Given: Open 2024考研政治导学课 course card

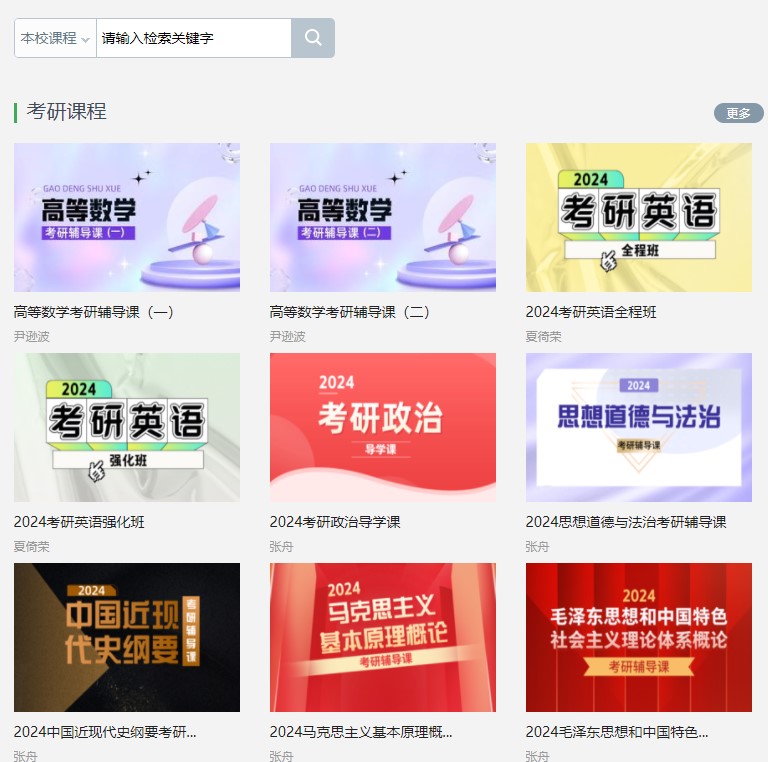Looking at the screenshot, I should click(x=383, y=427).
